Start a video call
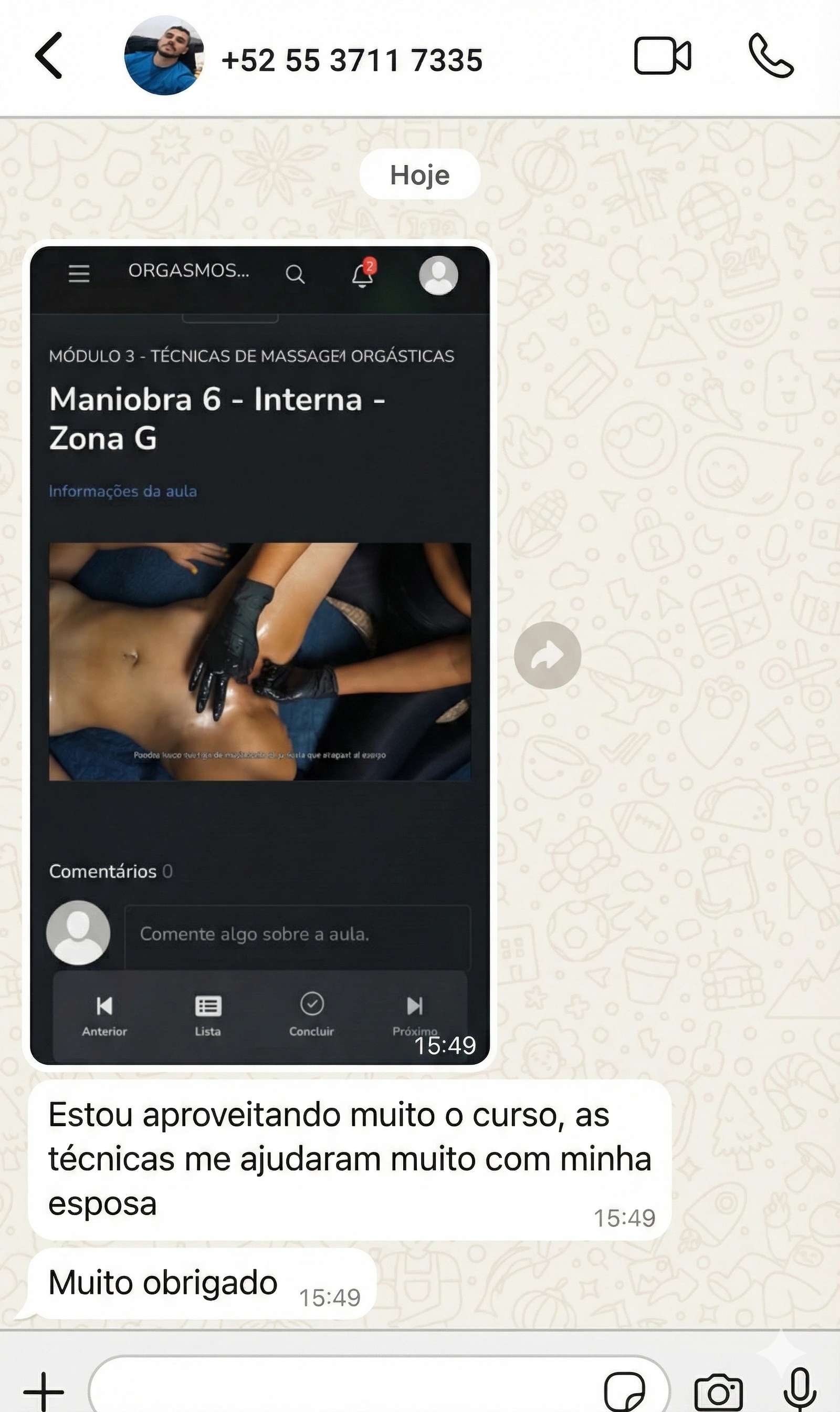Viewport: 840px width, 1412px height. [661, 56]
